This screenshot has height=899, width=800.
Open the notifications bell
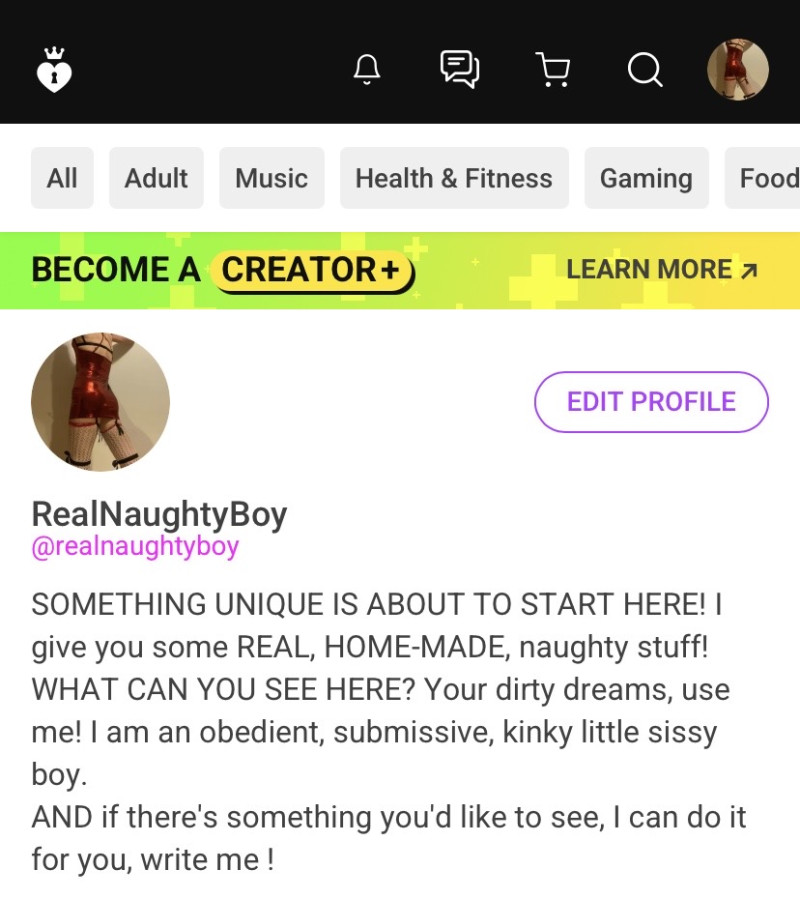pyautogui.click(x=366, y=69)
